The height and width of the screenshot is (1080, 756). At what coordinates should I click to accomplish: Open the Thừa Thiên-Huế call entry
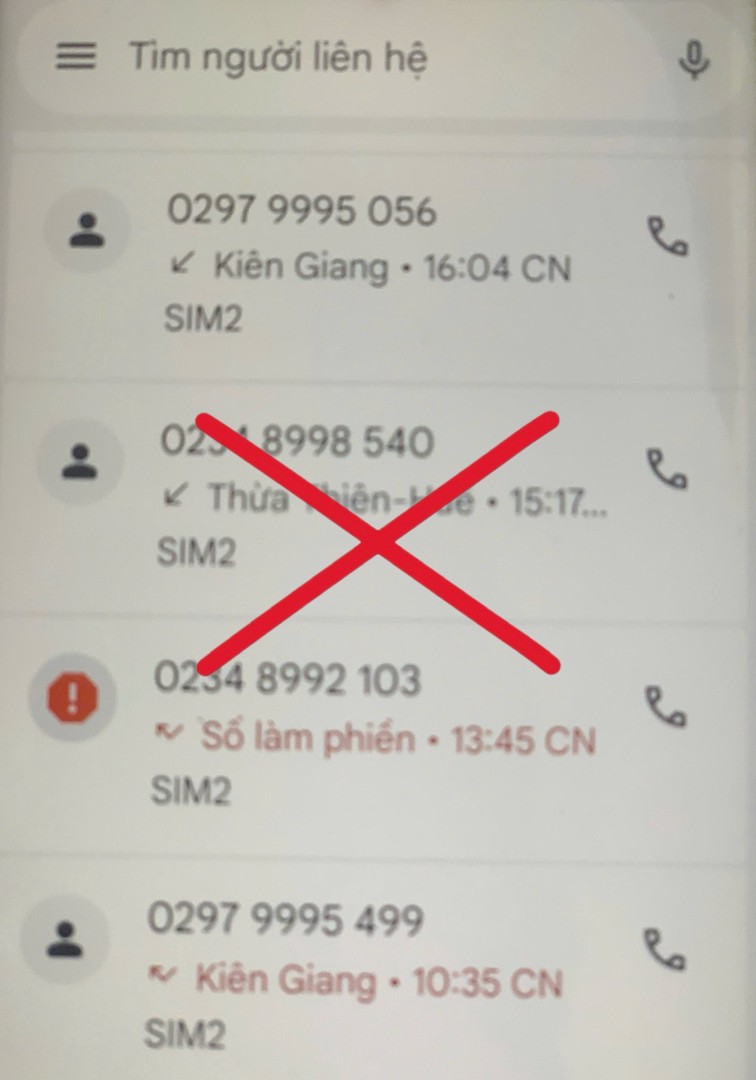[380, 495]
